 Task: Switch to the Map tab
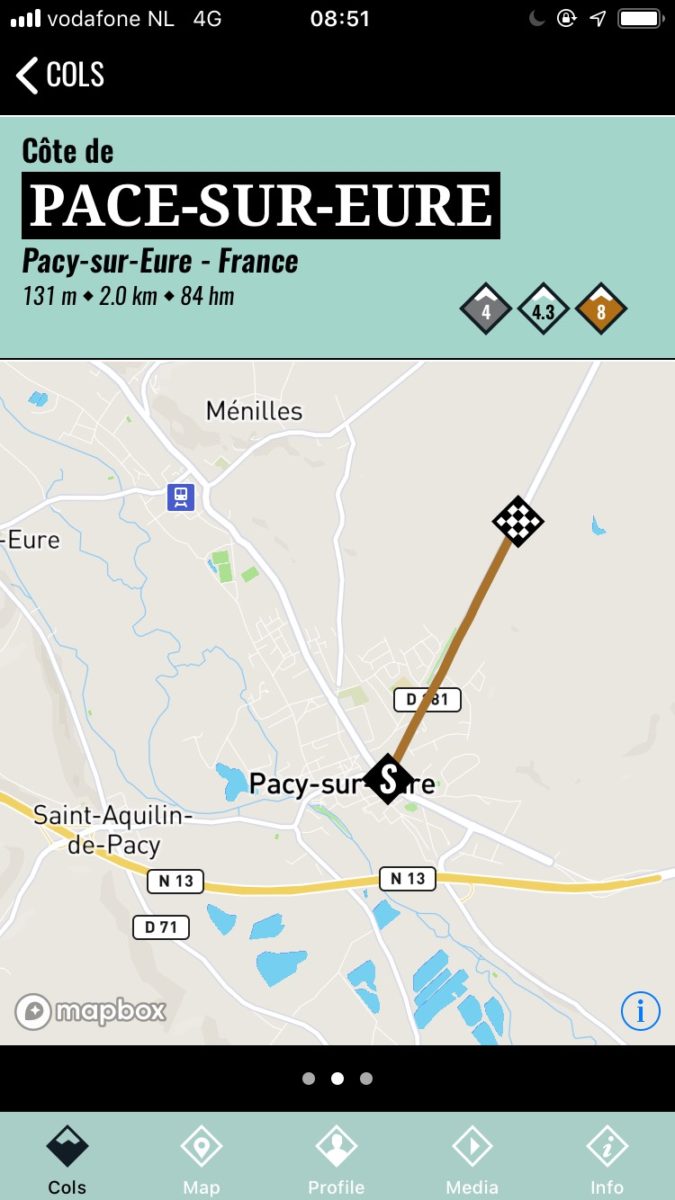pos(201,1160)
